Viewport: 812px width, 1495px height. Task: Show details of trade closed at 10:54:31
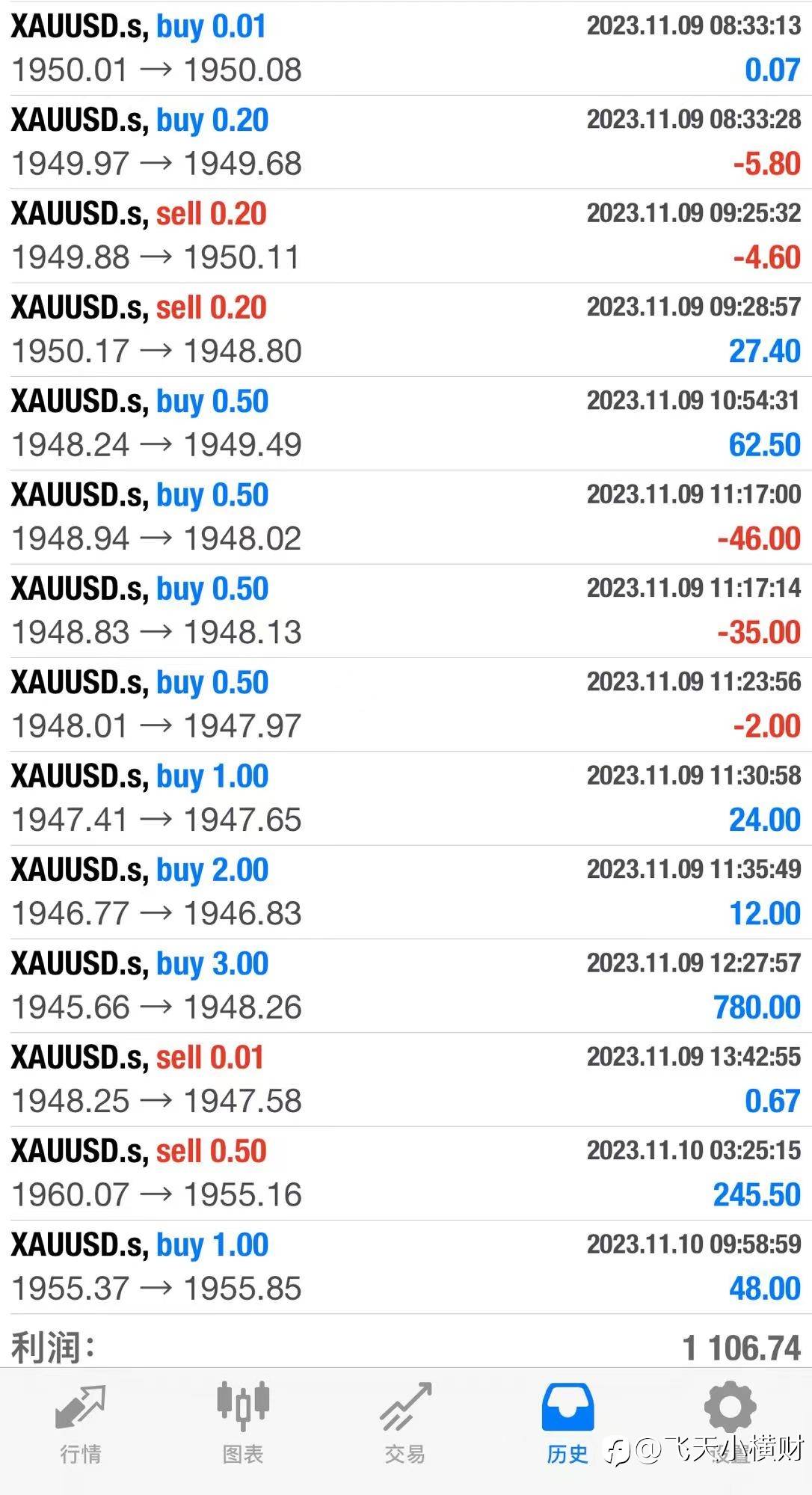click(406, 423)
